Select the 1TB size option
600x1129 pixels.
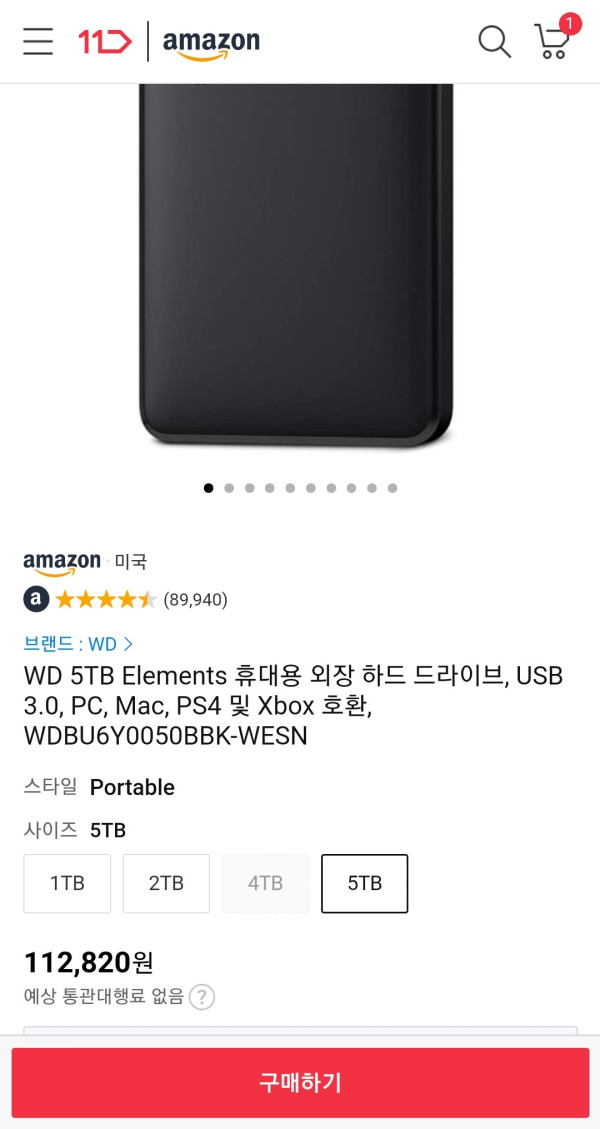point(67,884)
